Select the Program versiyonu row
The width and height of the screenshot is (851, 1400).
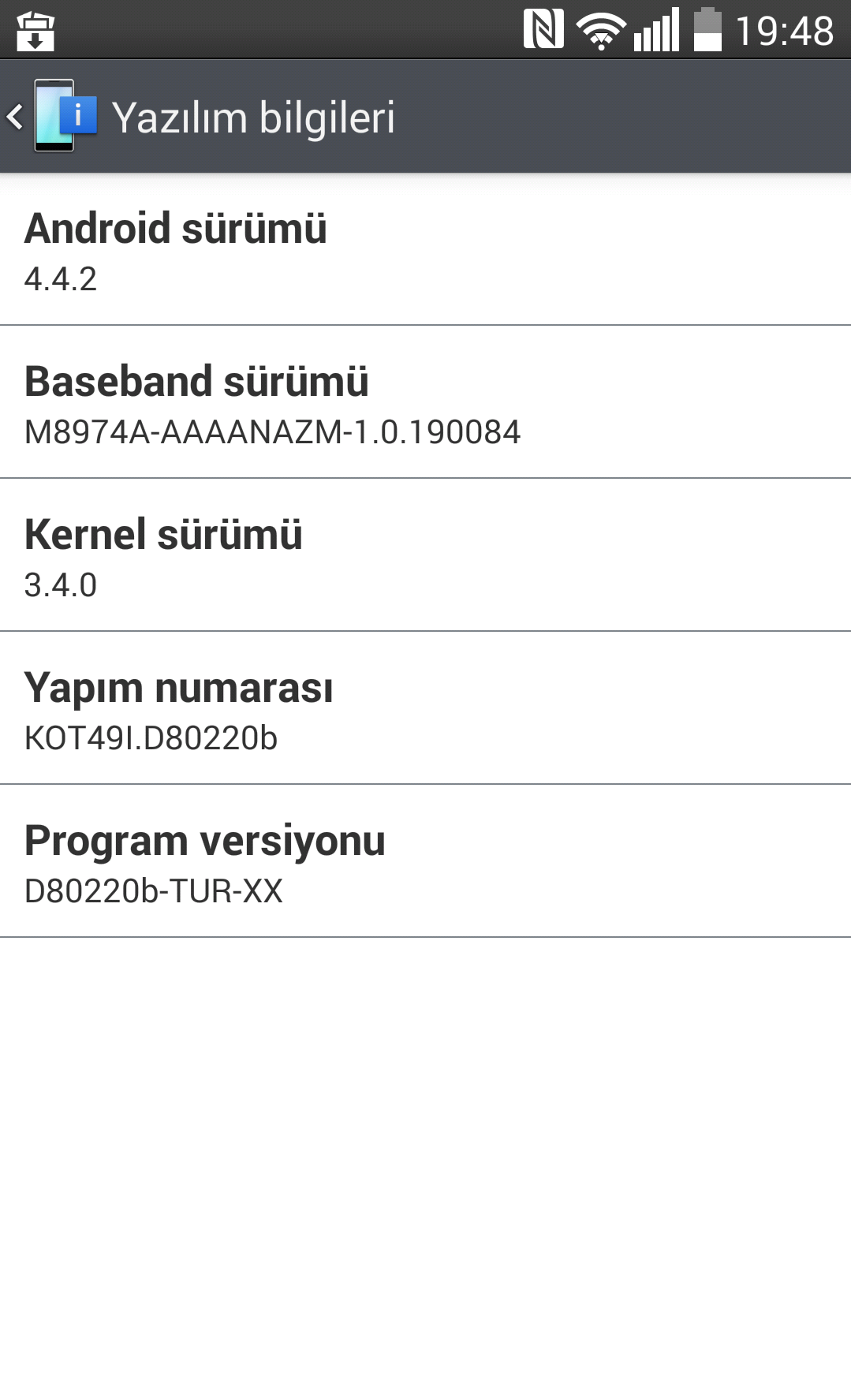click(425, 861)
